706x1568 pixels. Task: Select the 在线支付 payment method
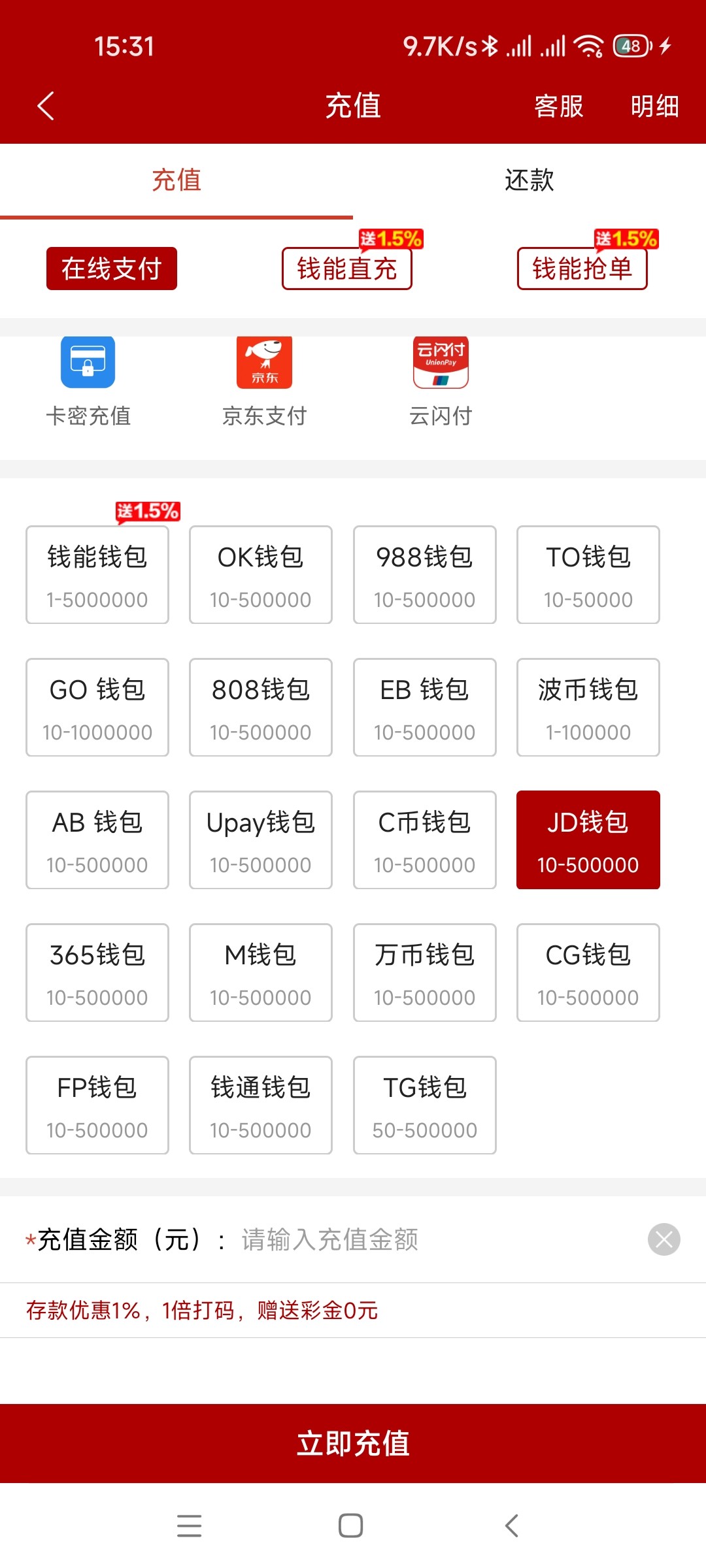pos(110,268)
